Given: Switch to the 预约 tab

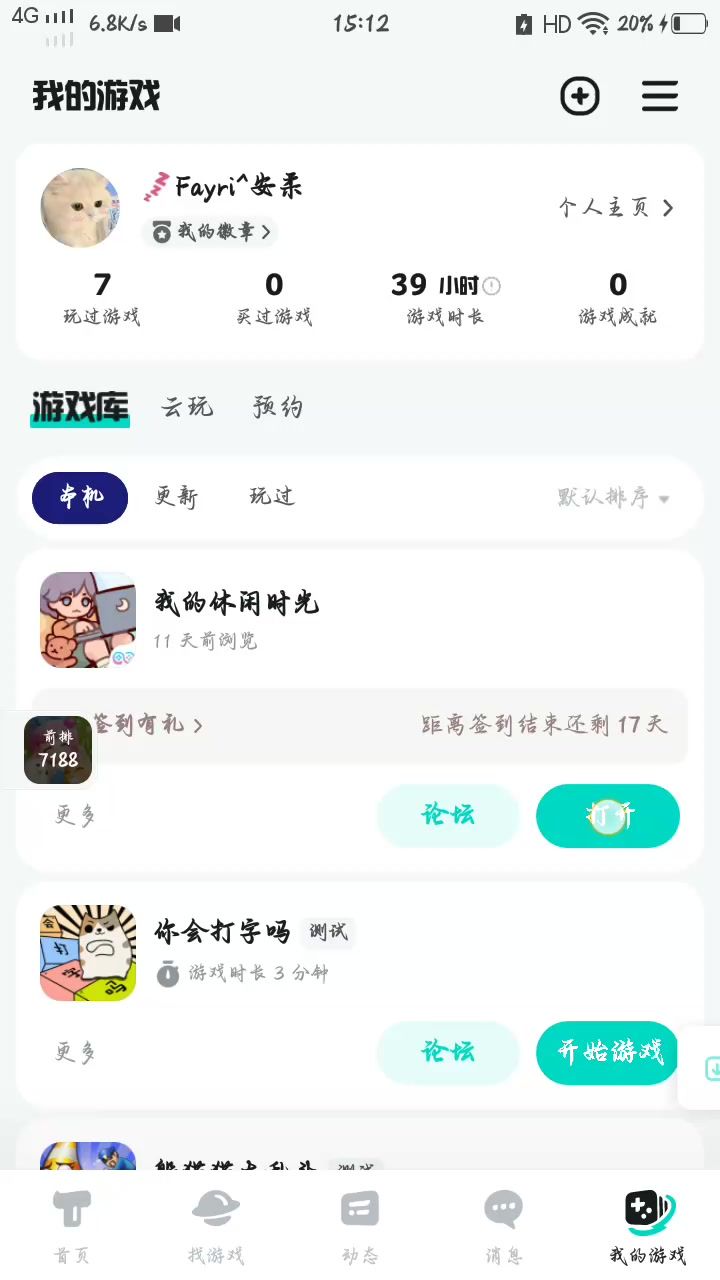Looking at the screenshot, I should pyautogui.click(x=277, y=407).
